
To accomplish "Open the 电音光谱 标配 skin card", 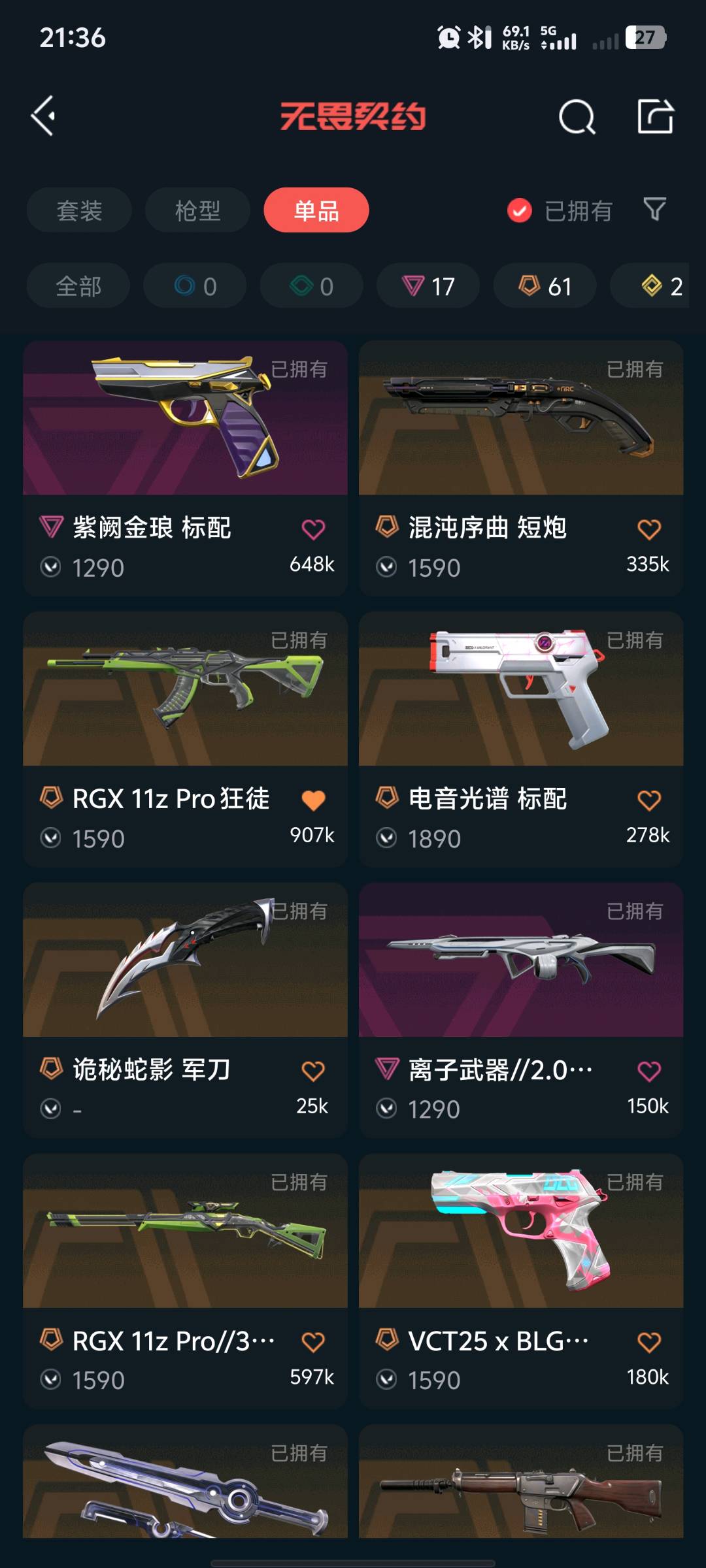I will click(x=521, y=739).
